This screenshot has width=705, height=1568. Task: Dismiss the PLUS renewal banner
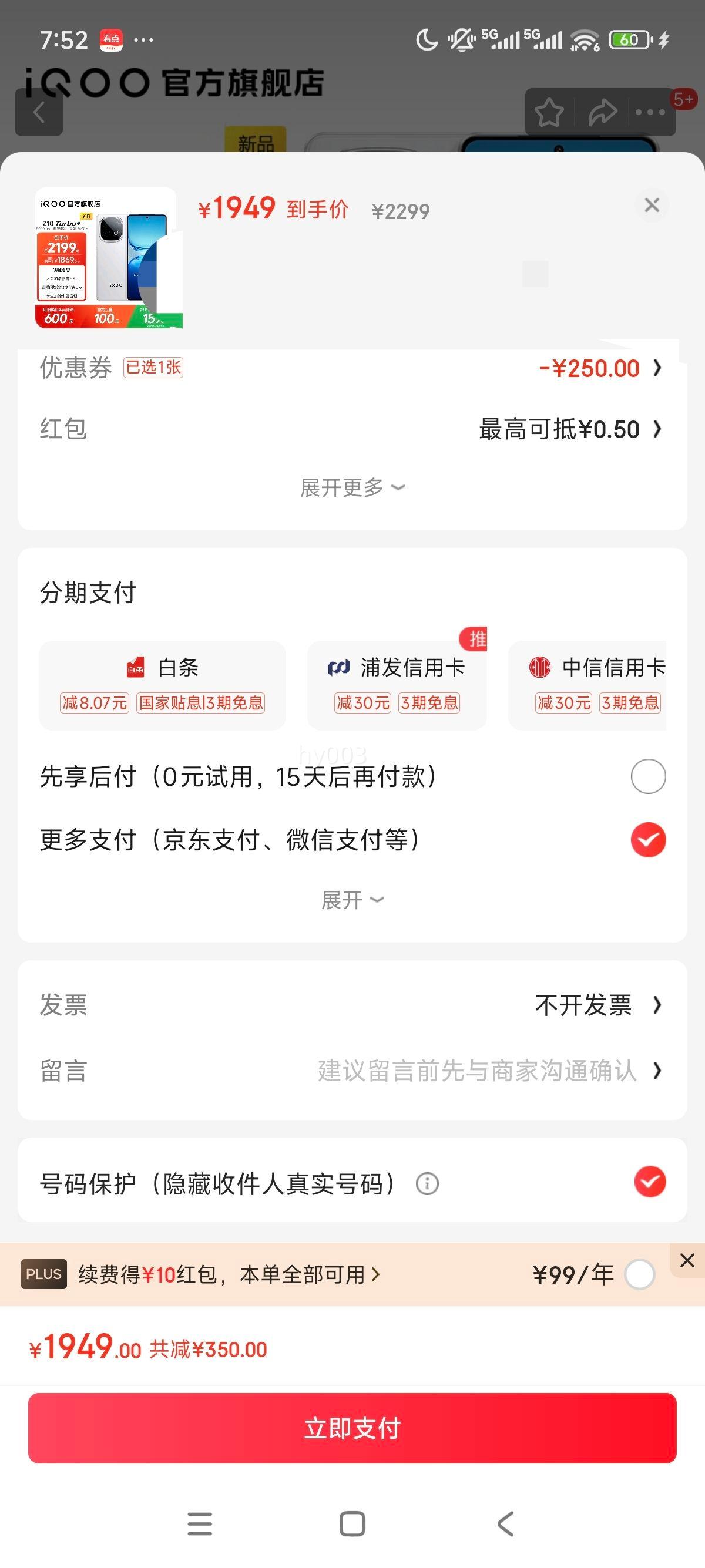[x=687, y=1260]
